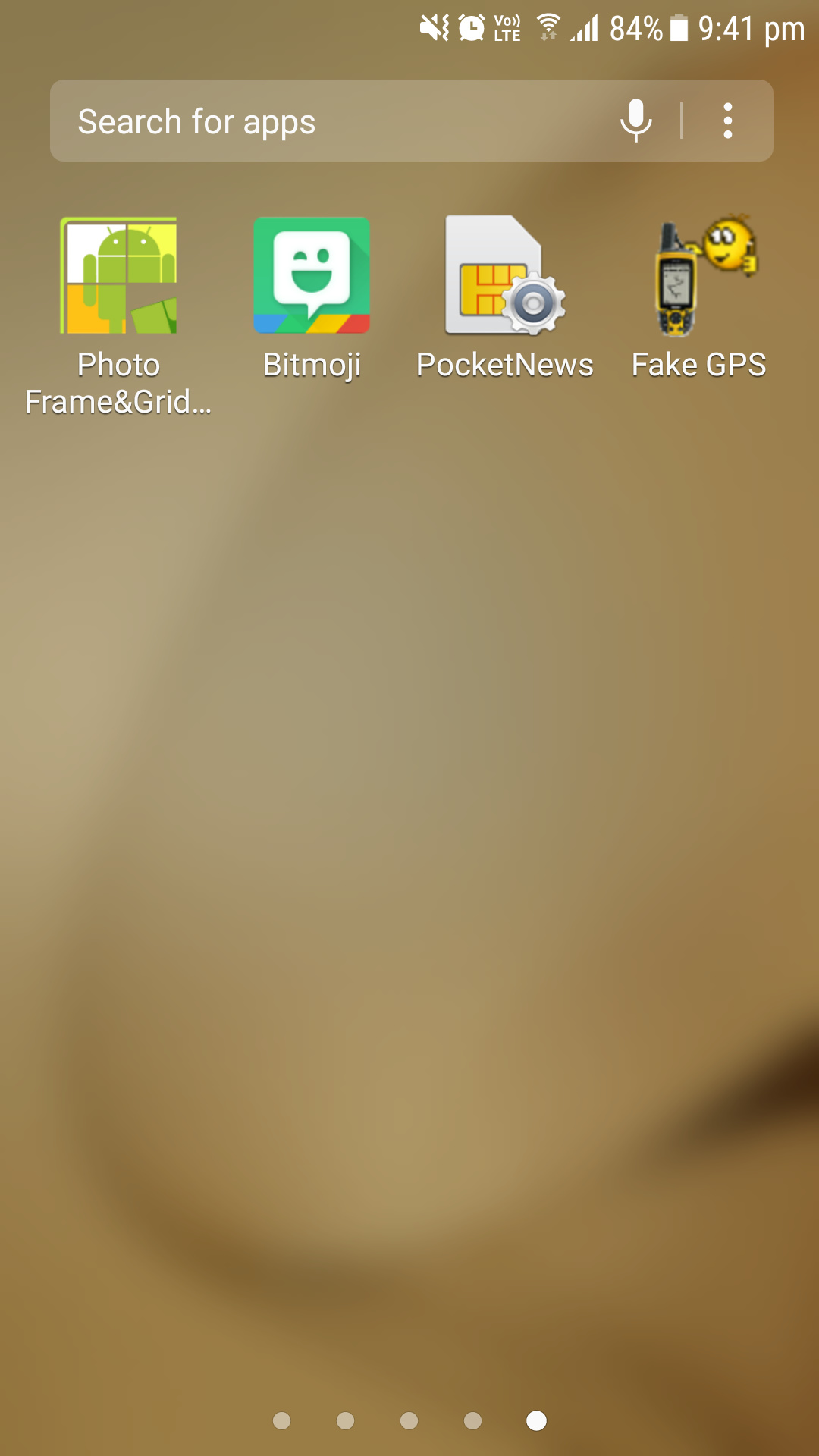Tap the Search for apps field
Viewport: 819px width, 1456px height.
334,121
